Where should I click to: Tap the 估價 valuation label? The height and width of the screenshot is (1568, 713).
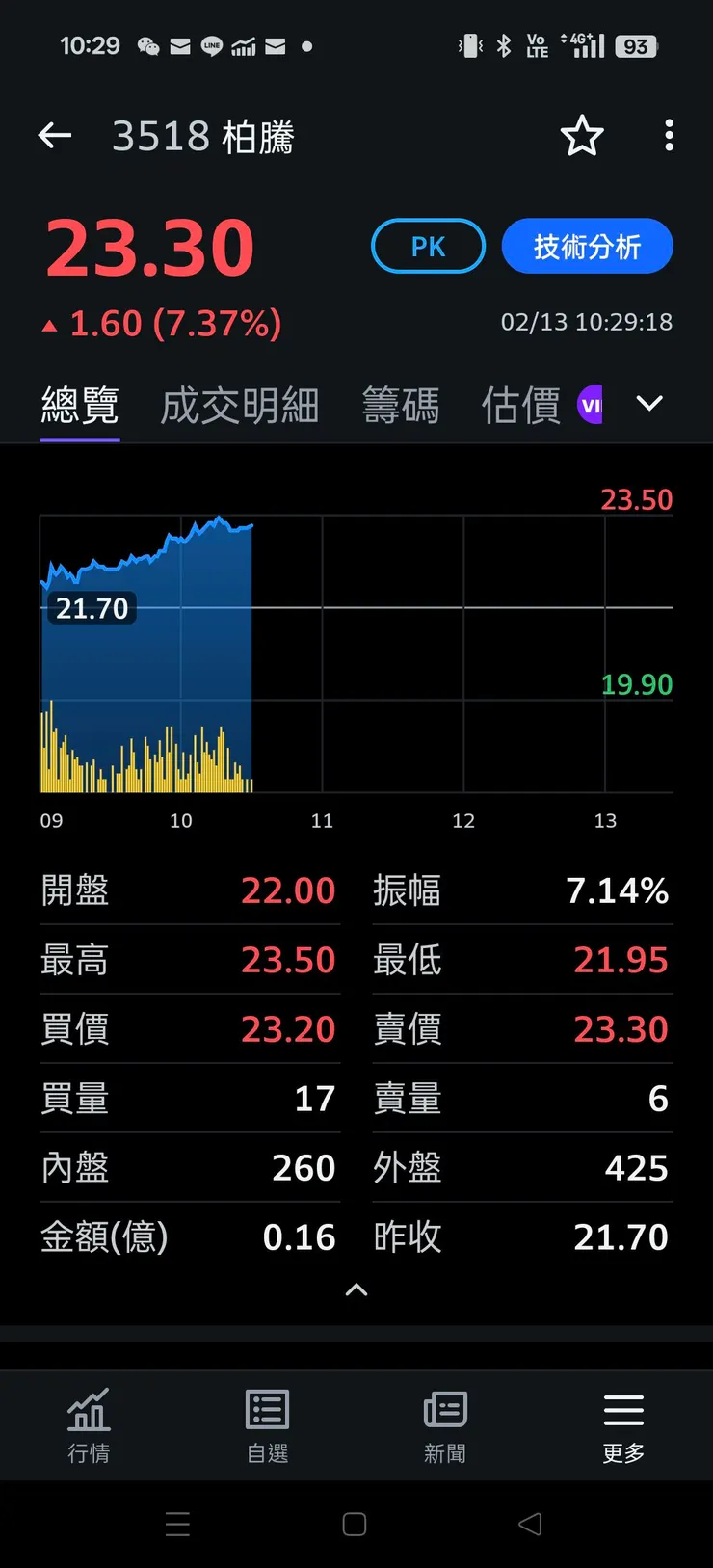point(519,405)
